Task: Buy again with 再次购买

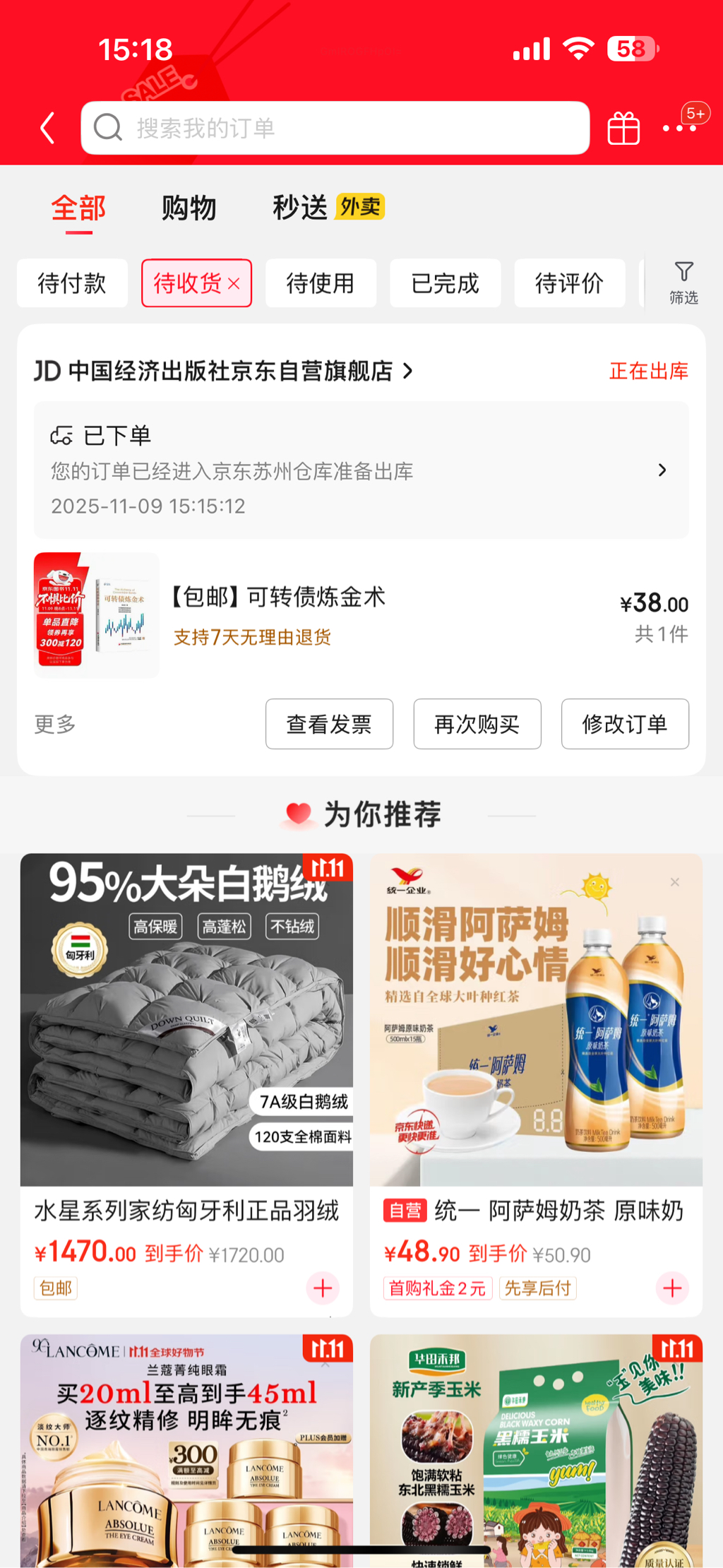Action: [x=477, y=724]
